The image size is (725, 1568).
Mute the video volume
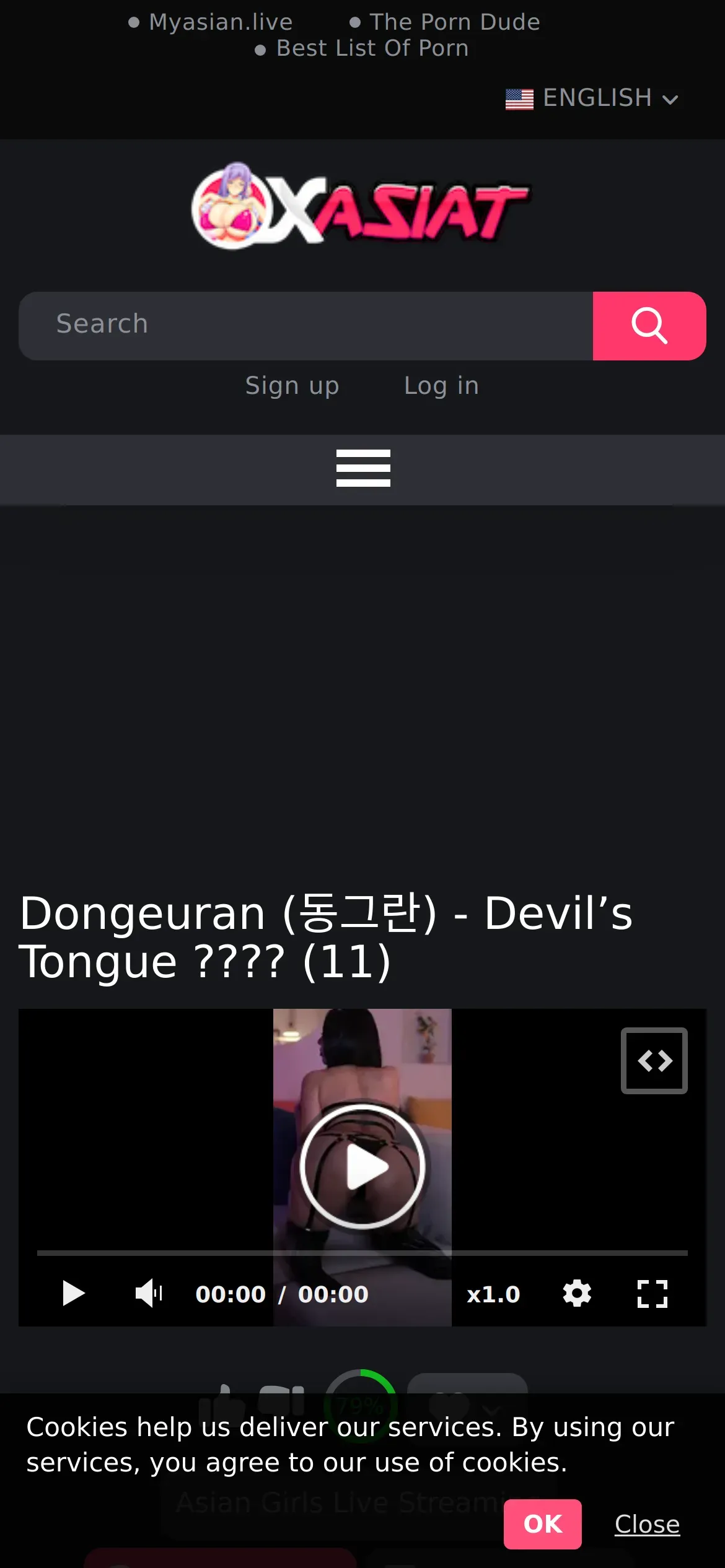[x=149, y=1294]
